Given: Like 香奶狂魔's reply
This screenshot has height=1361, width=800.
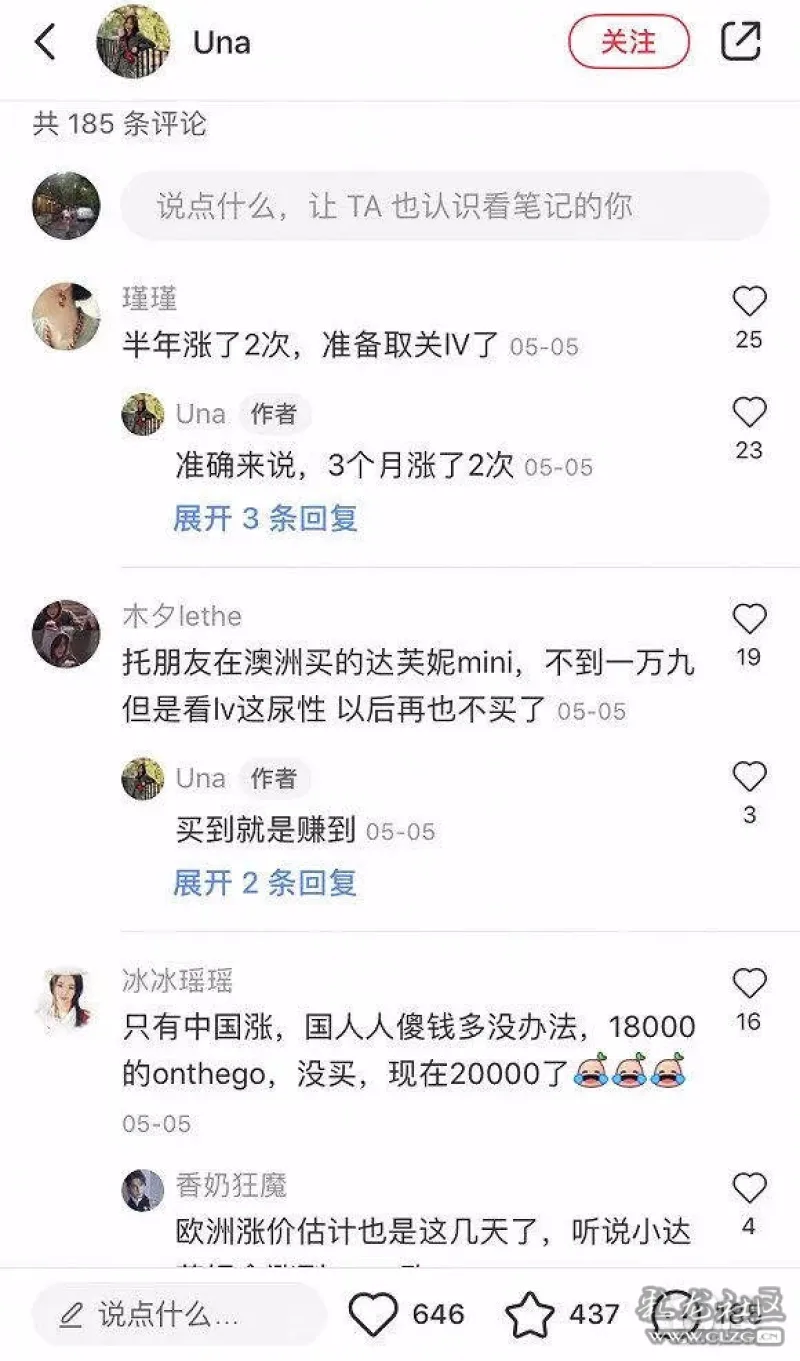Looking at the screenshot, I should coord(749,1188).
